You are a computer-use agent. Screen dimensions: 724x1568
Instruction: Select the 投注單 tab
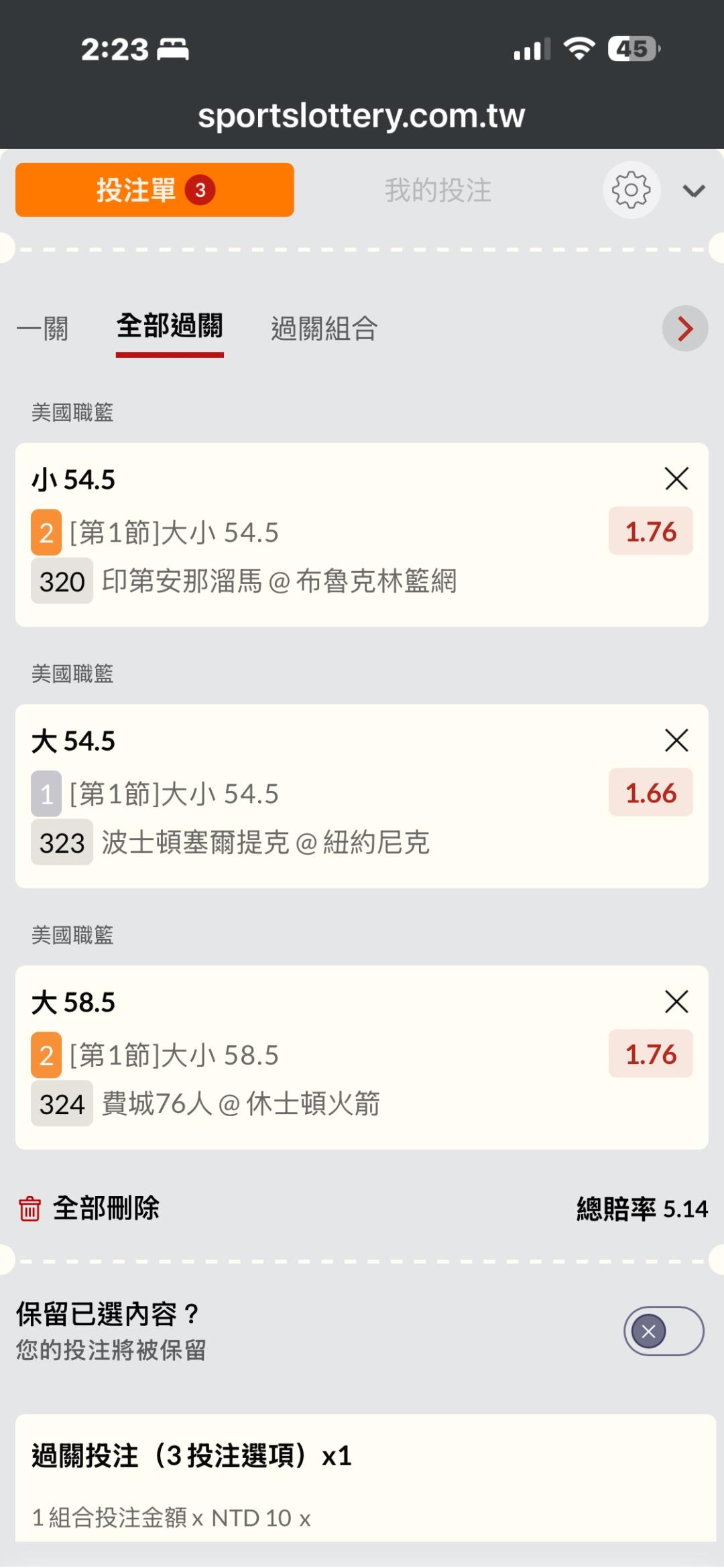click(x=155, y=190)
